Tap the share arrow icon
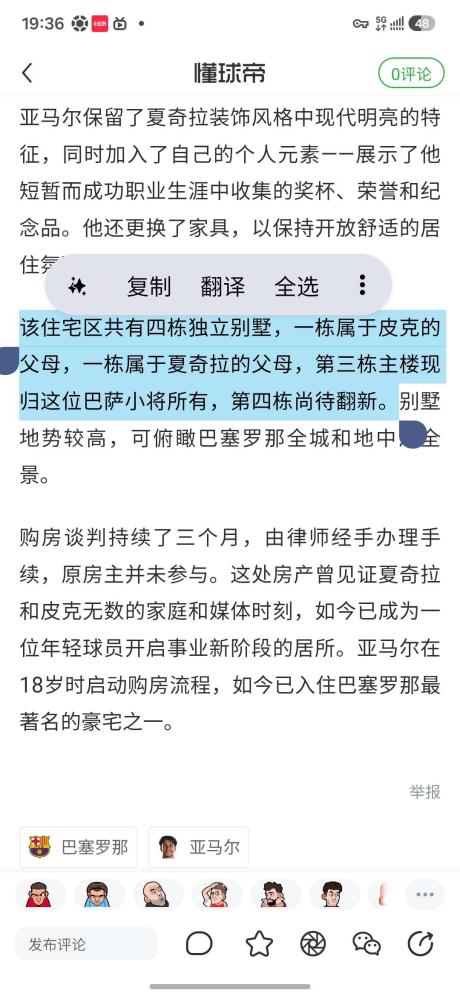The image size is (460, 996). coord(420,944)
